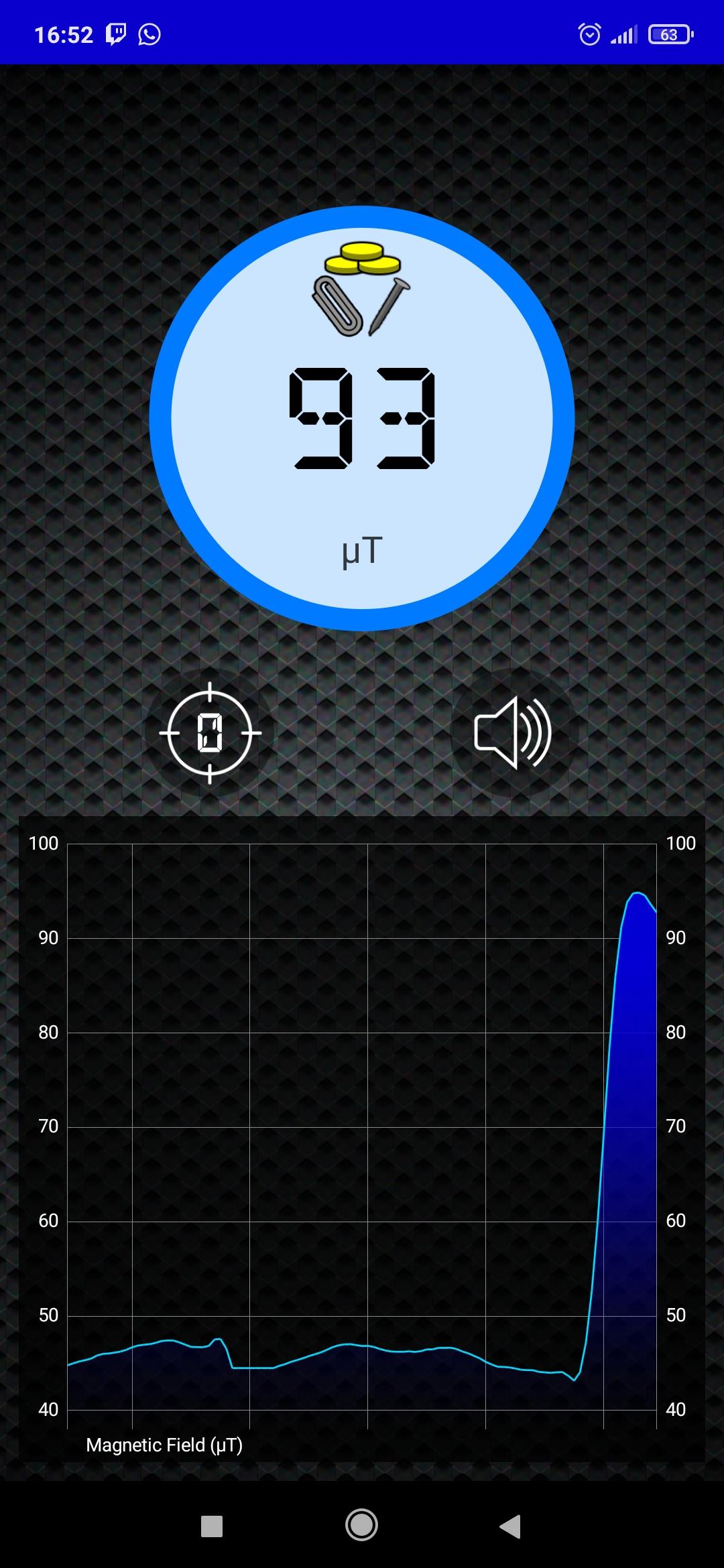Toggle the detector sound speaker icon
The width and height of the screenshot is (724, 1568).
coord(513,732)
